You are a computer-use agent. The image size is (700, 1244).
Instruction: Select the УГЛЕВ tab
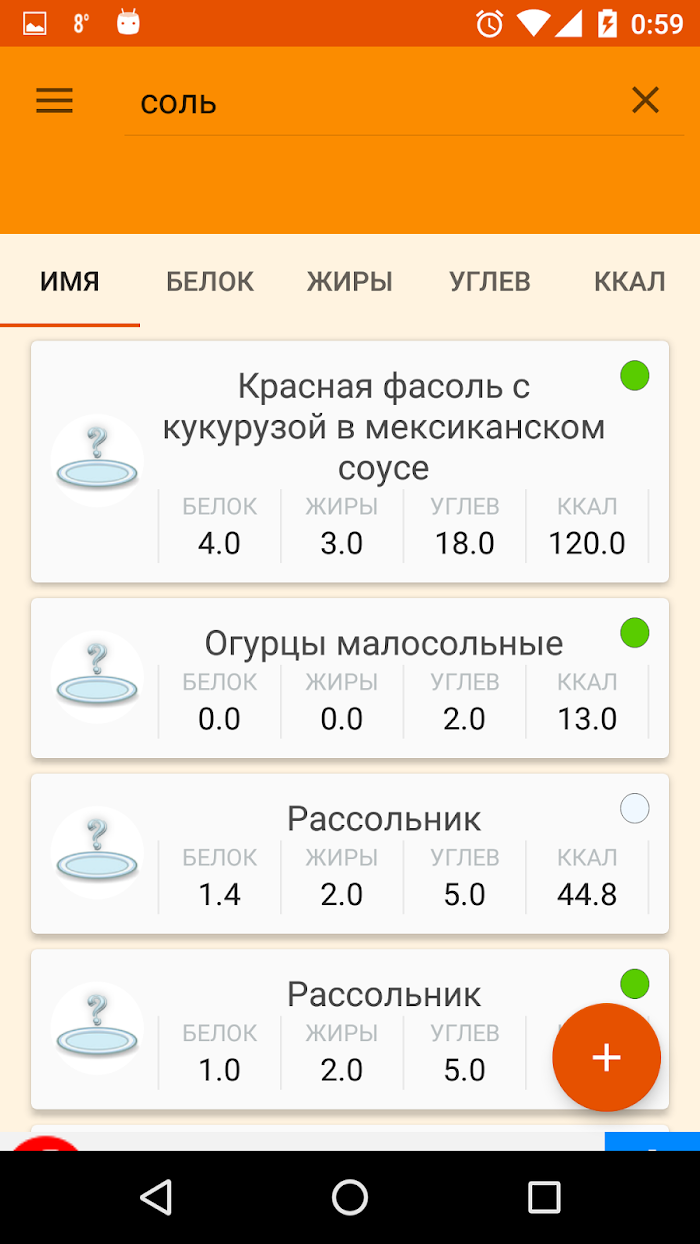point(490,282)
